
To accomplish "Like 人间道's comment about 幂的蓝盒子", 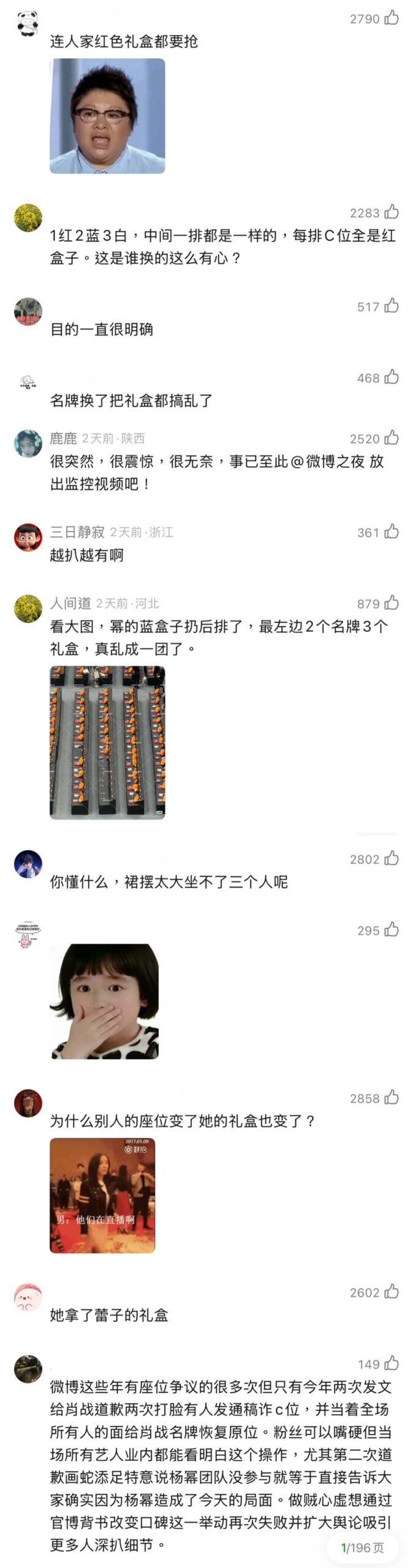I will 392,603.
